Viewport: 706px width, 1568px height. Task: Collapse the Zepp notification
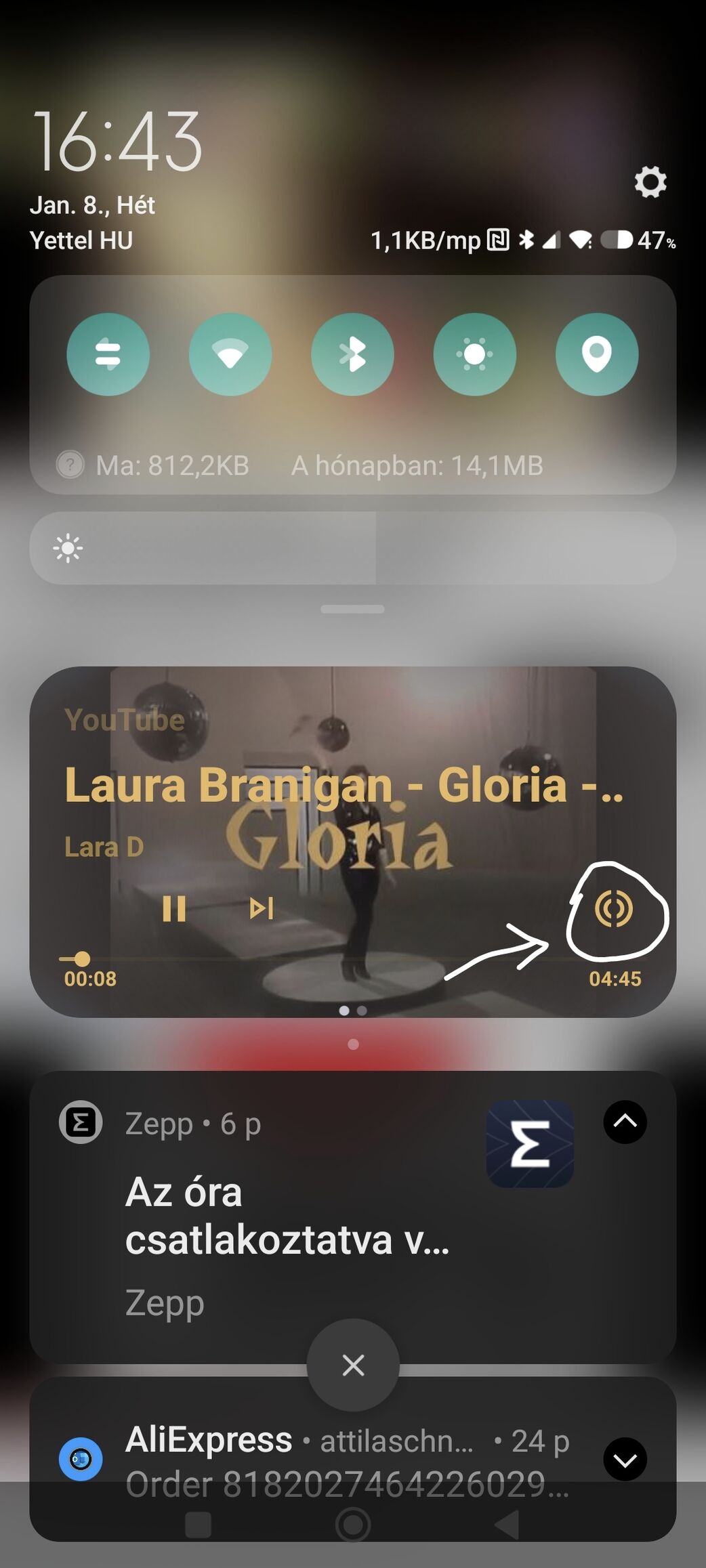pyautogui.click(x=625, y=1122)
